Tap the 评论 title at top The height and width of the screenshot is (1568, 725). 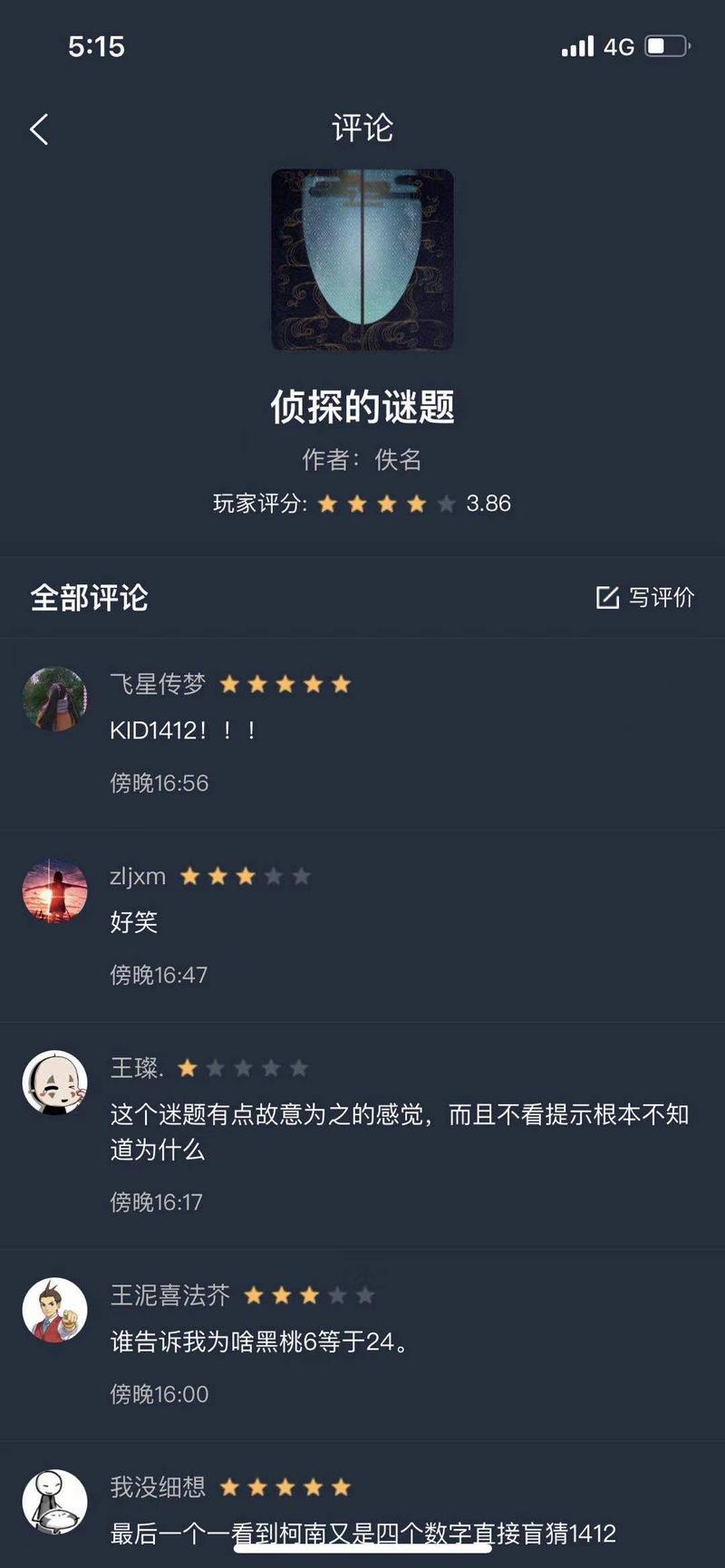362,130
